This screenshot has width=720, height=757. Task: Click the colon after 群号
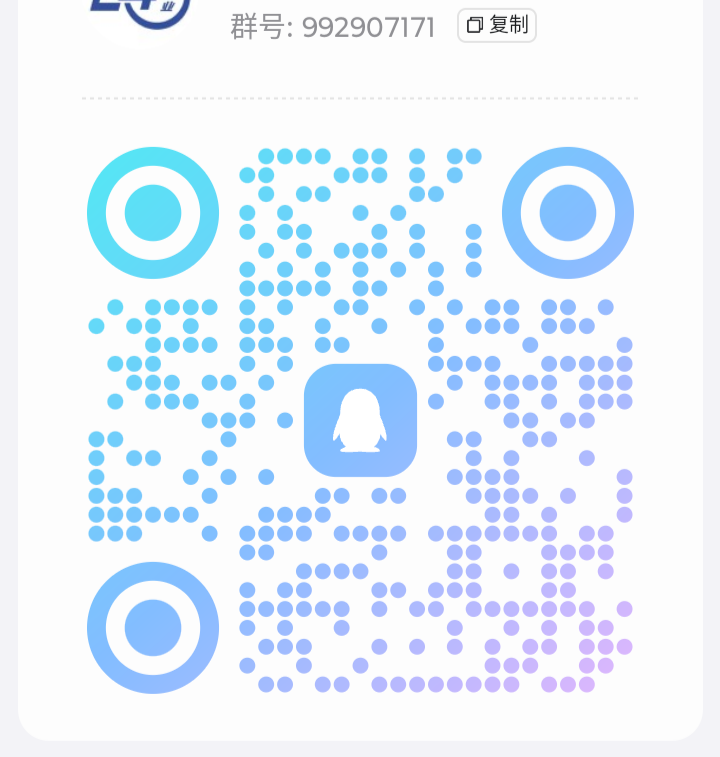pos(289,28)
